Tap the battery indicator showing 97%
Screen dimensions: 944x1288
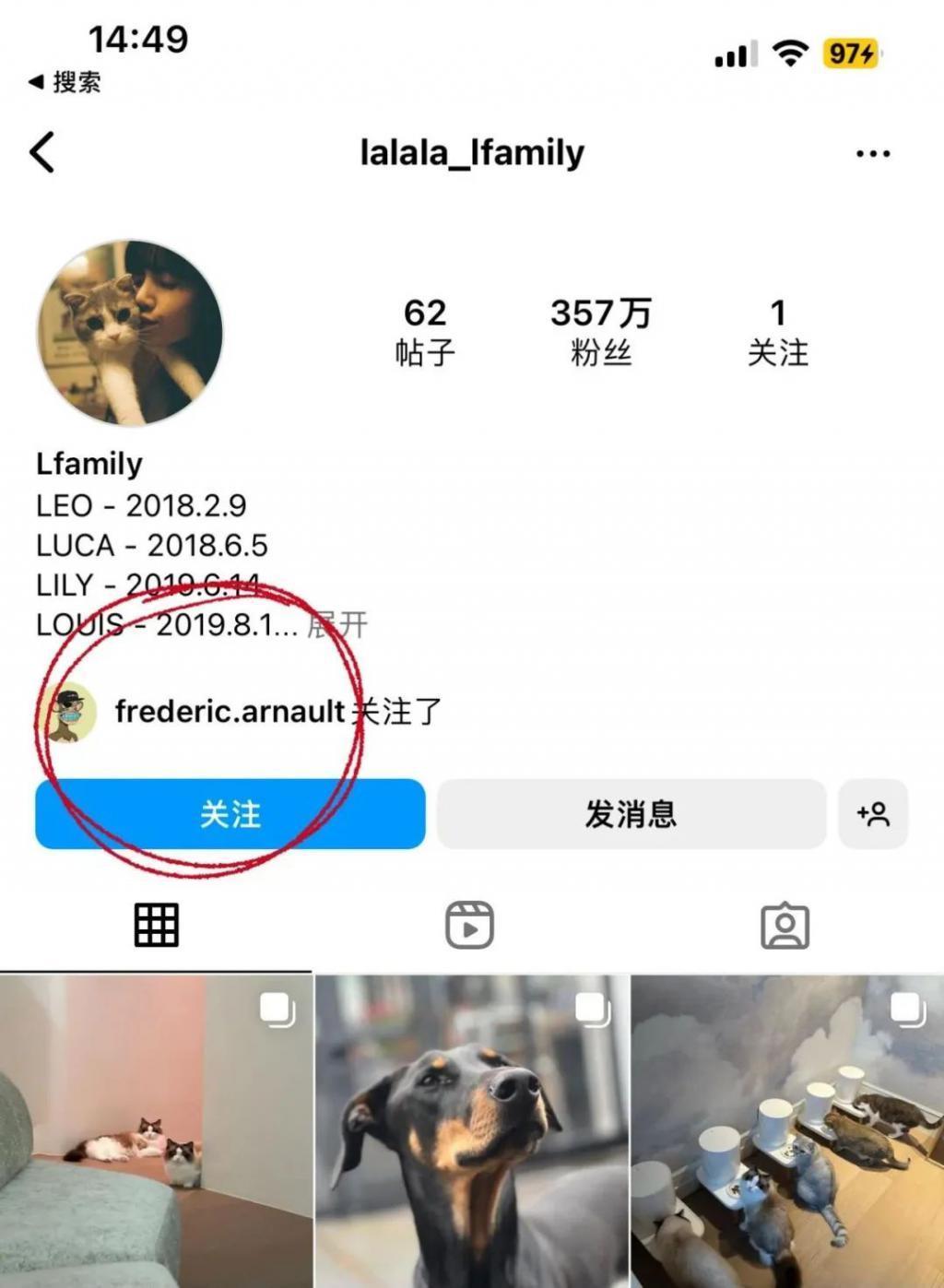(x=849, y=53)
